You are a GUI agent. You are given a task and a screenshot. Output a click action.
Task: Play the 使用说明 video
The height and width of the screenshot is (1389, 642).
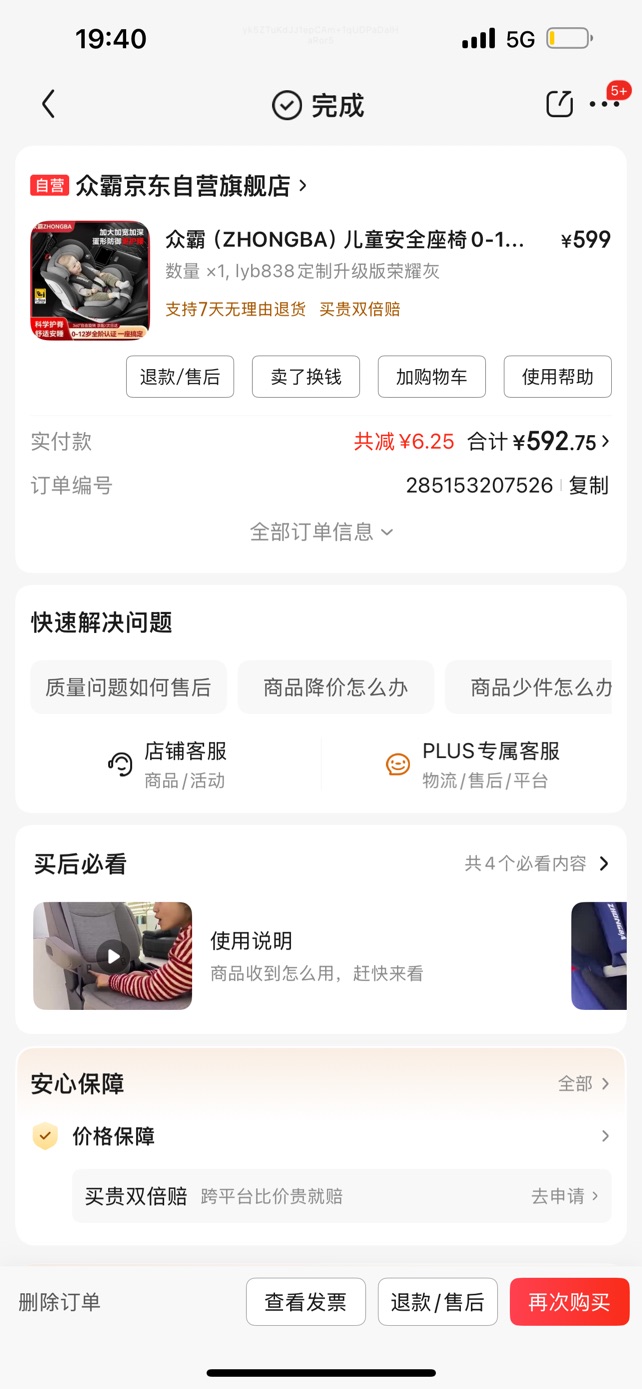[x=113, y=956]
